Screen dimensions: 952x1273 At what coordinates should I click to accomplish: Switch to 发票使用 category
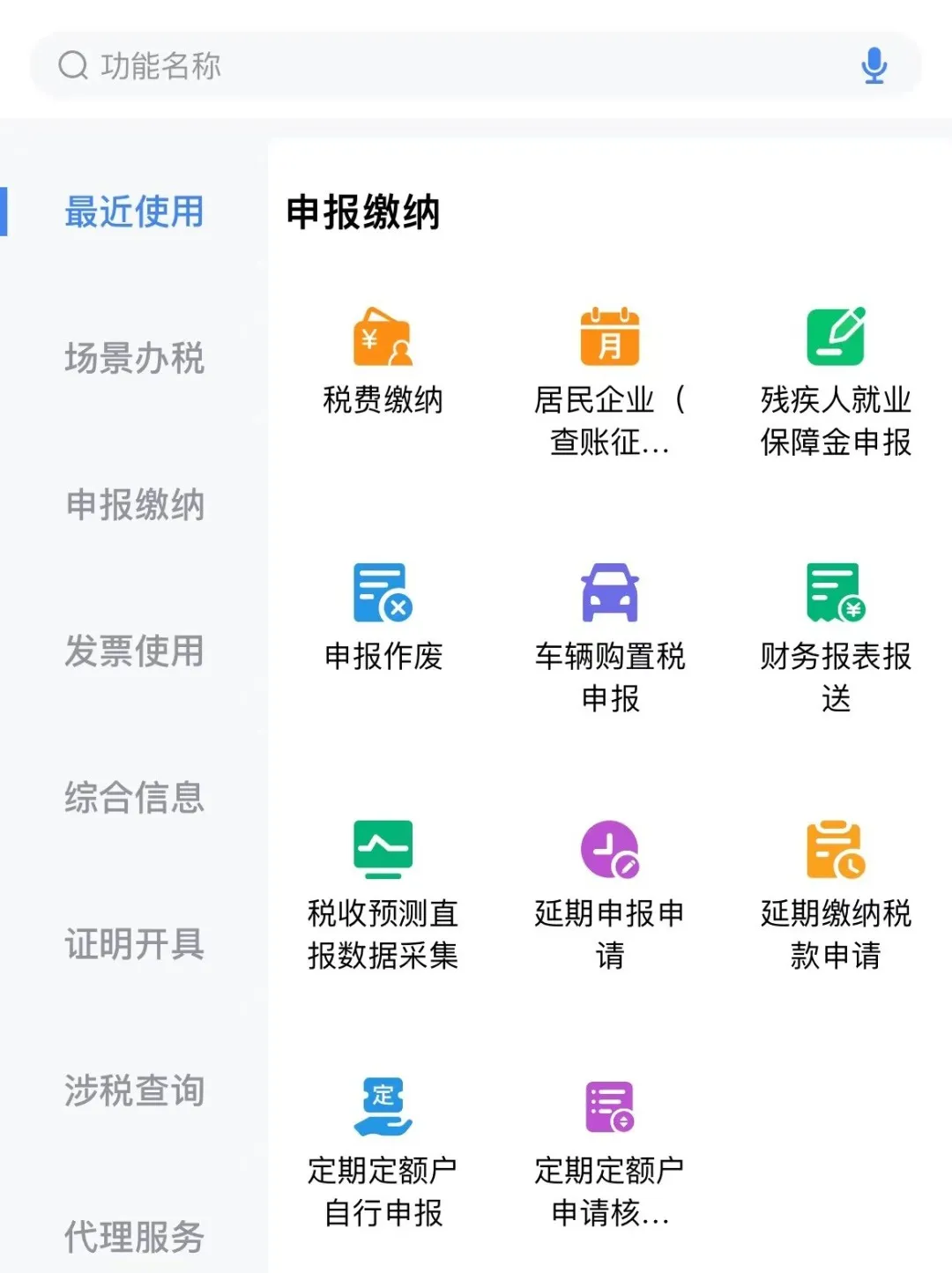134,651
